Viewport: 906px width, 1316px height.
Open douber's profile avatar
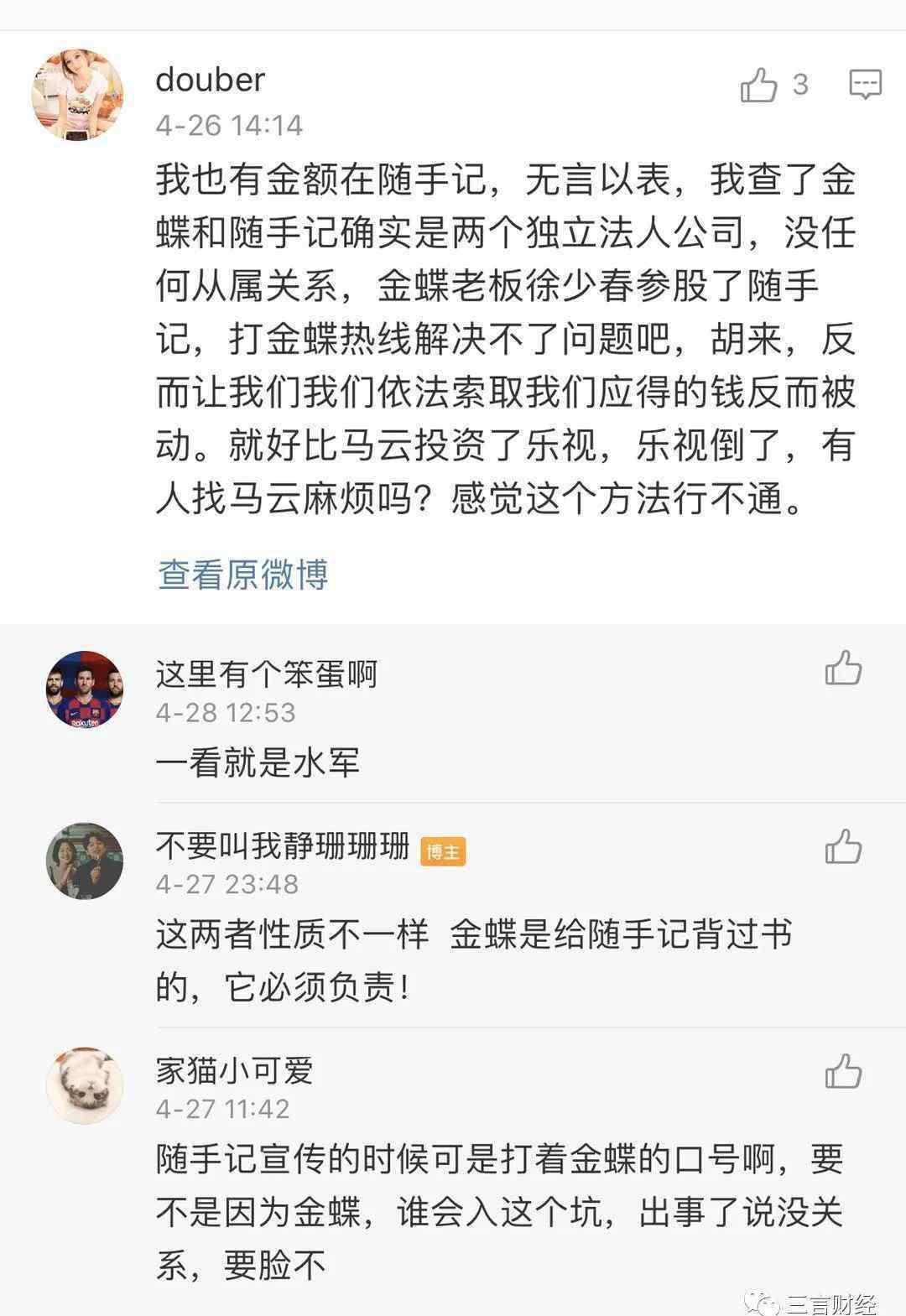click(77, 96)
